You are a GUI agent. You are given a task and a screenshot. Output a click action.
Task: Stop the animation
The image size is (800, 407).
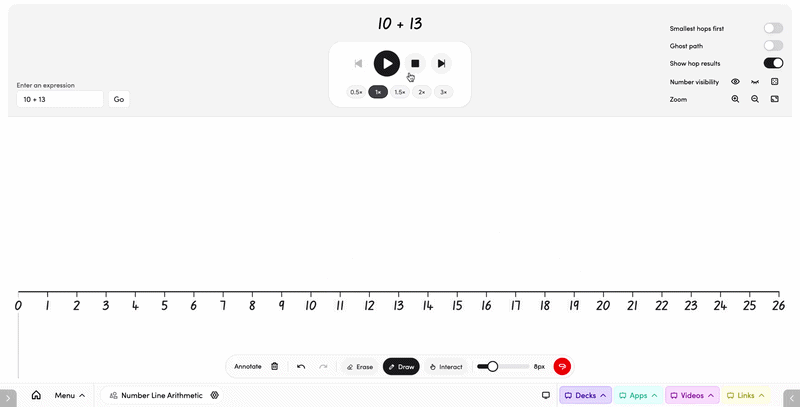(x=415, y=63)
